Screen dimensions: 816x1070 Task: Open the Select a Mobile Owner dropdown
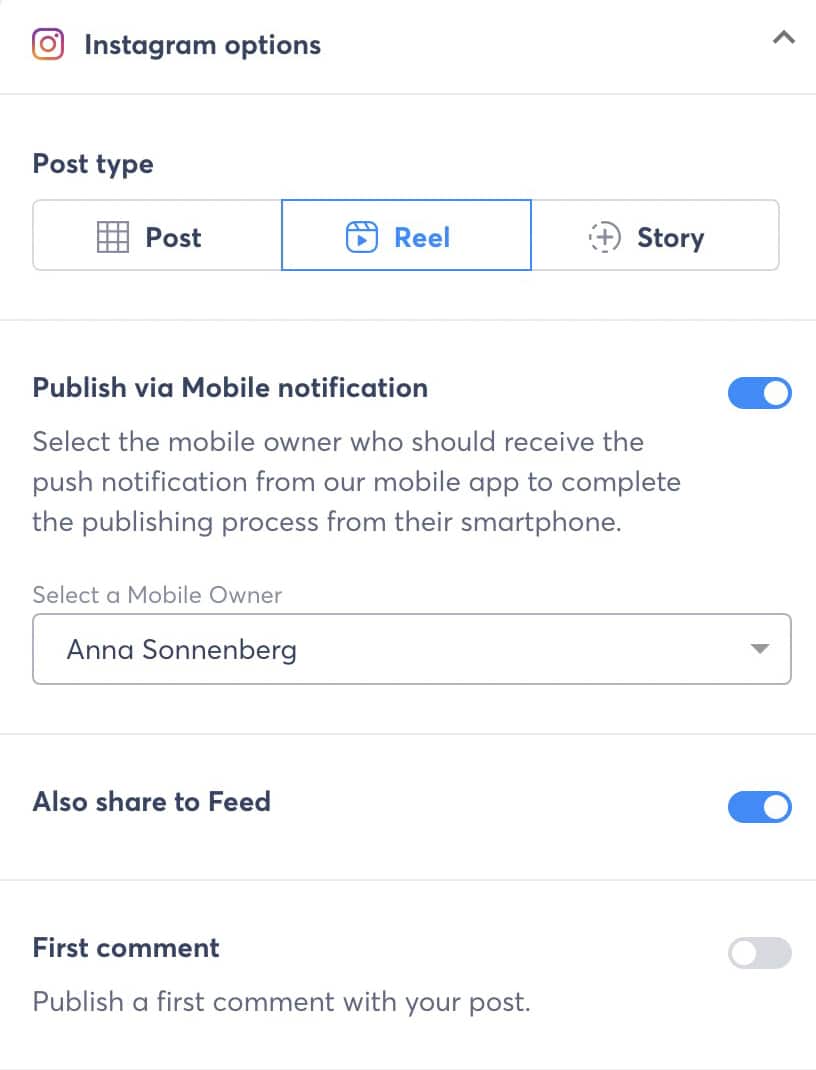point(411,648)
